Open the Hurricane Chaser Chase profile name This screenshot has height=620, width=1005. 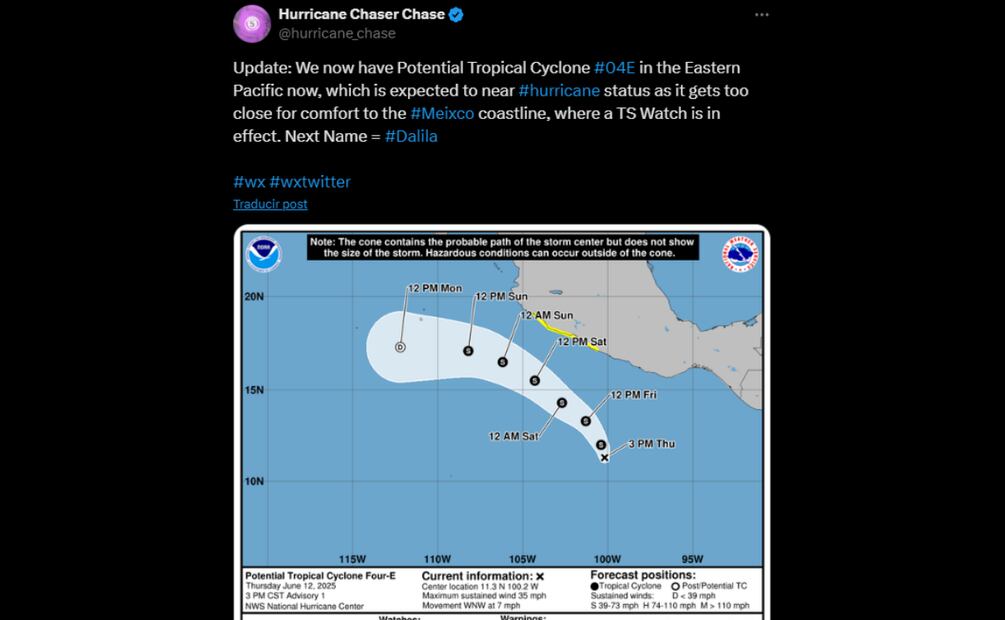pyautogui.click(x=360, y=14)
